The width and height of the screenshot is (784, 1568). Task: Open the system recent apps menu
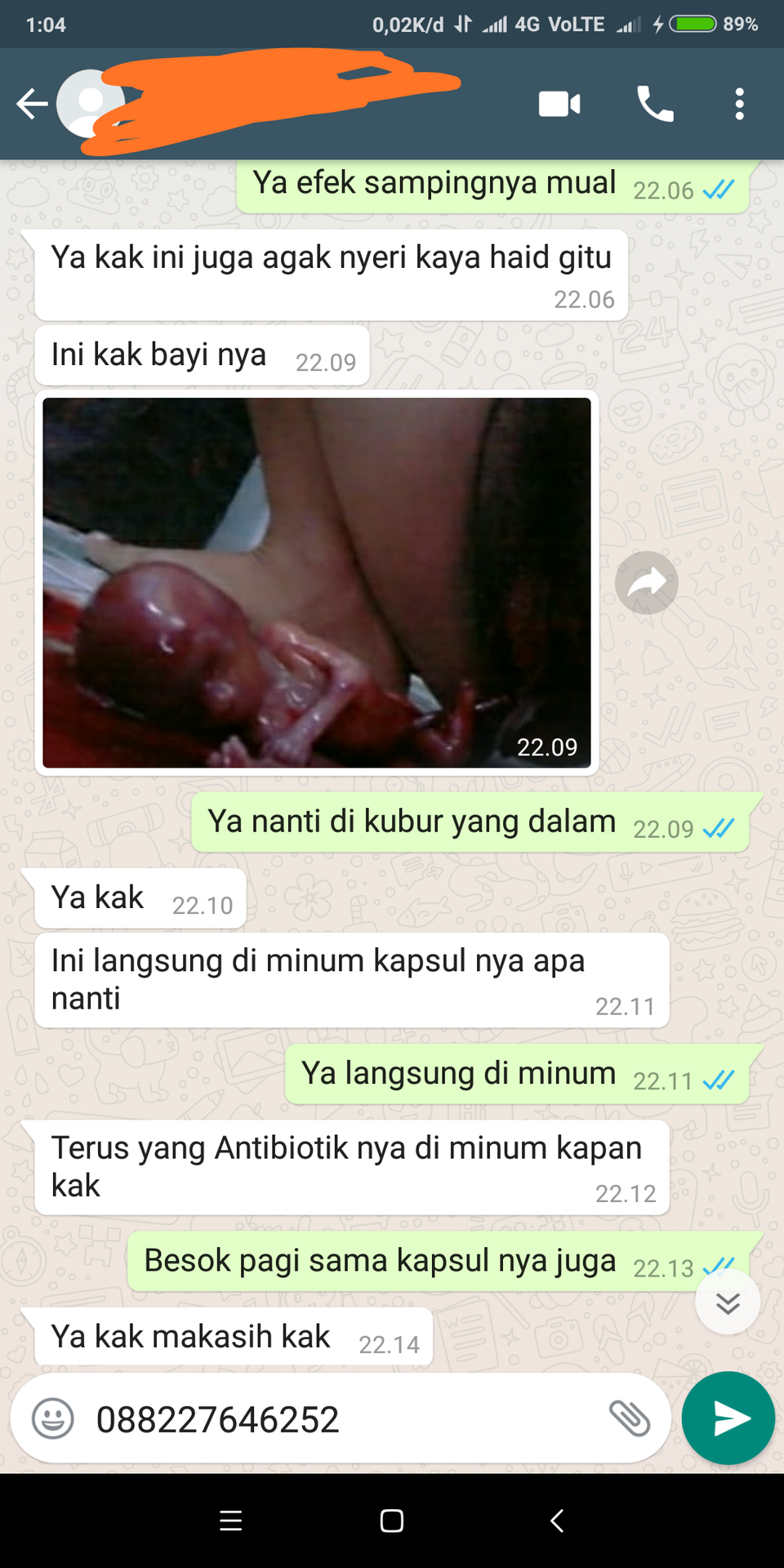point(231,1521)
